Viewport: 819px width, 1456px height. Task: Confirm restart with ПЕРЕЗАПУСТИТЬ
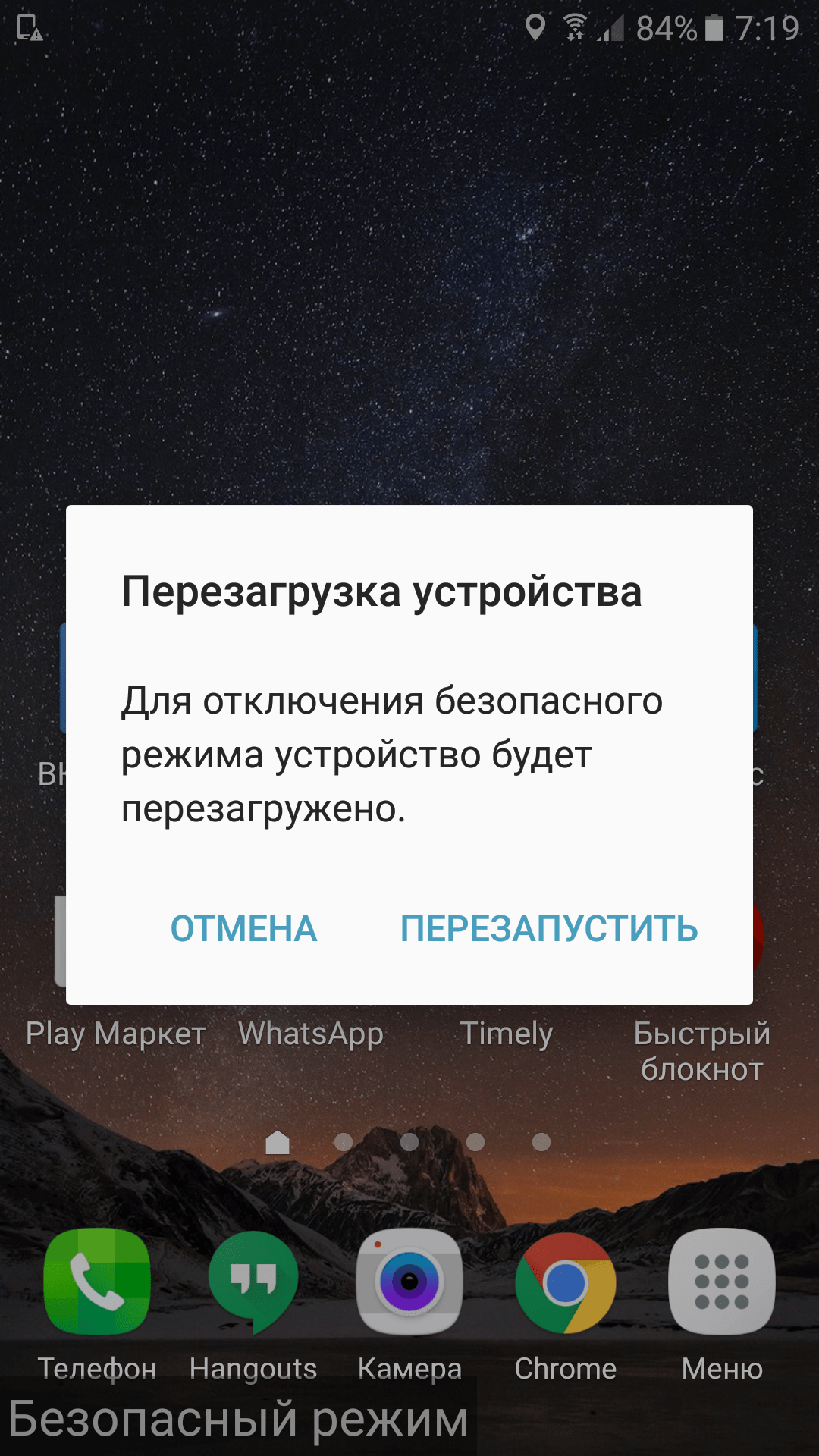(549, 929)
